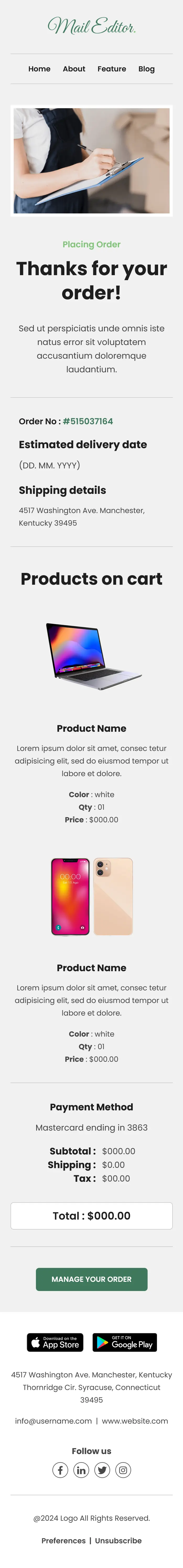Screen dimensions: 183x1568
Task: Get the app on Google Play
Action: coord(125,1342)
